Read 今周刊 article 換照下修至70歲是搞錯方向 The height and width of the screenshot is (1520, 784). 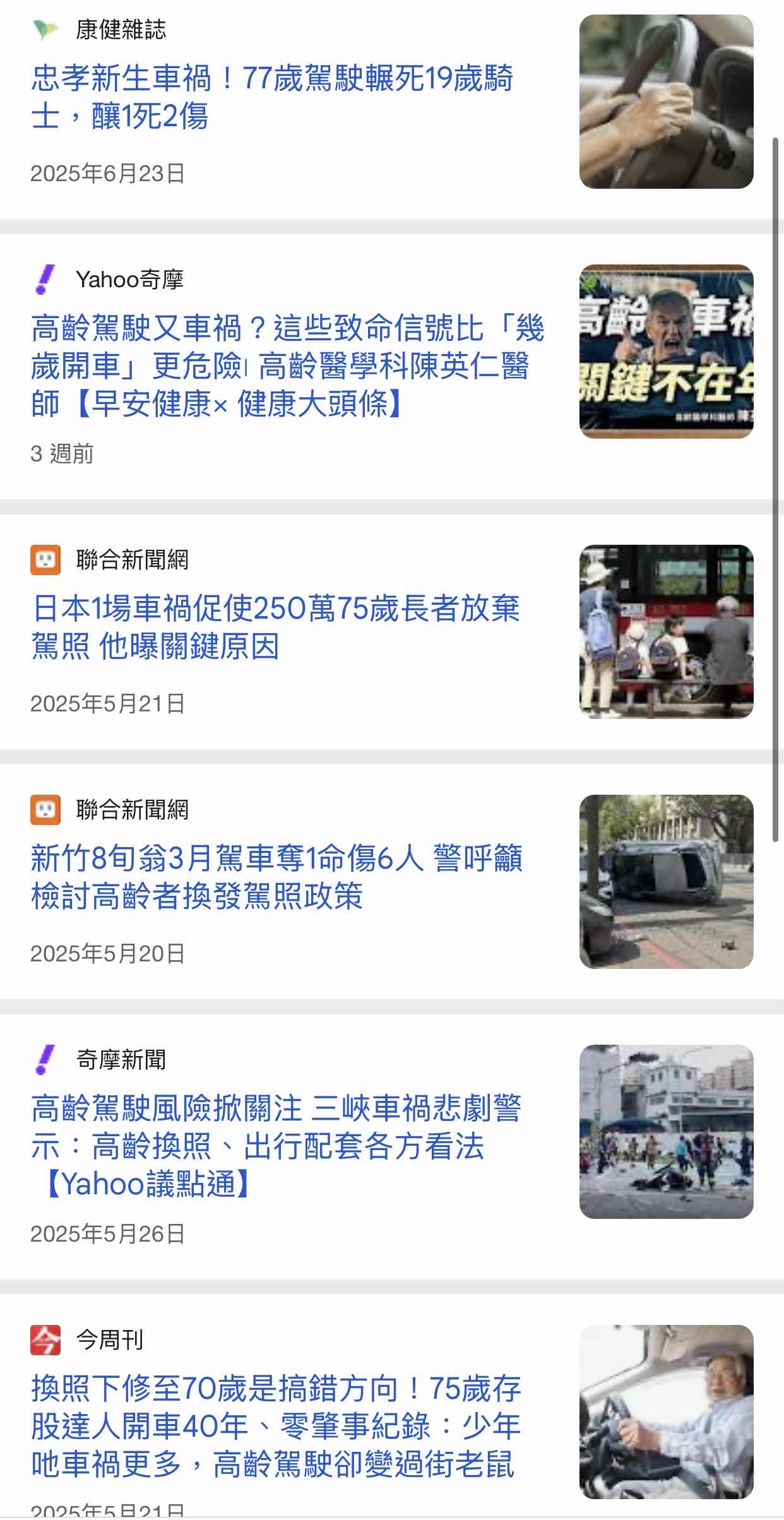pyautogui.click(x=276, y=1426)
